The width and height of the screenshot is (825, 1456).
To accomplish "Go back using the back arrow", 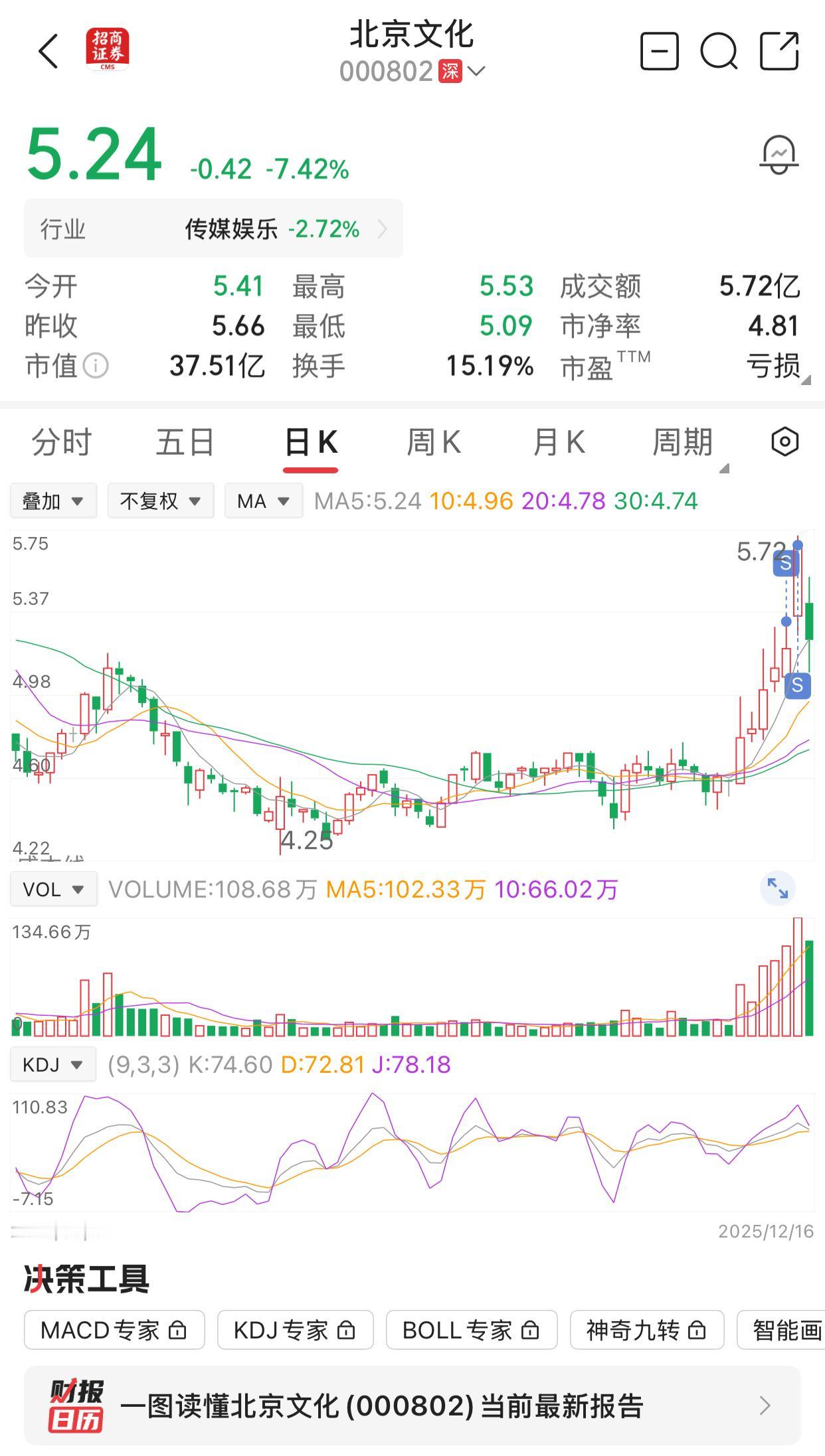I will coord(46,51).
